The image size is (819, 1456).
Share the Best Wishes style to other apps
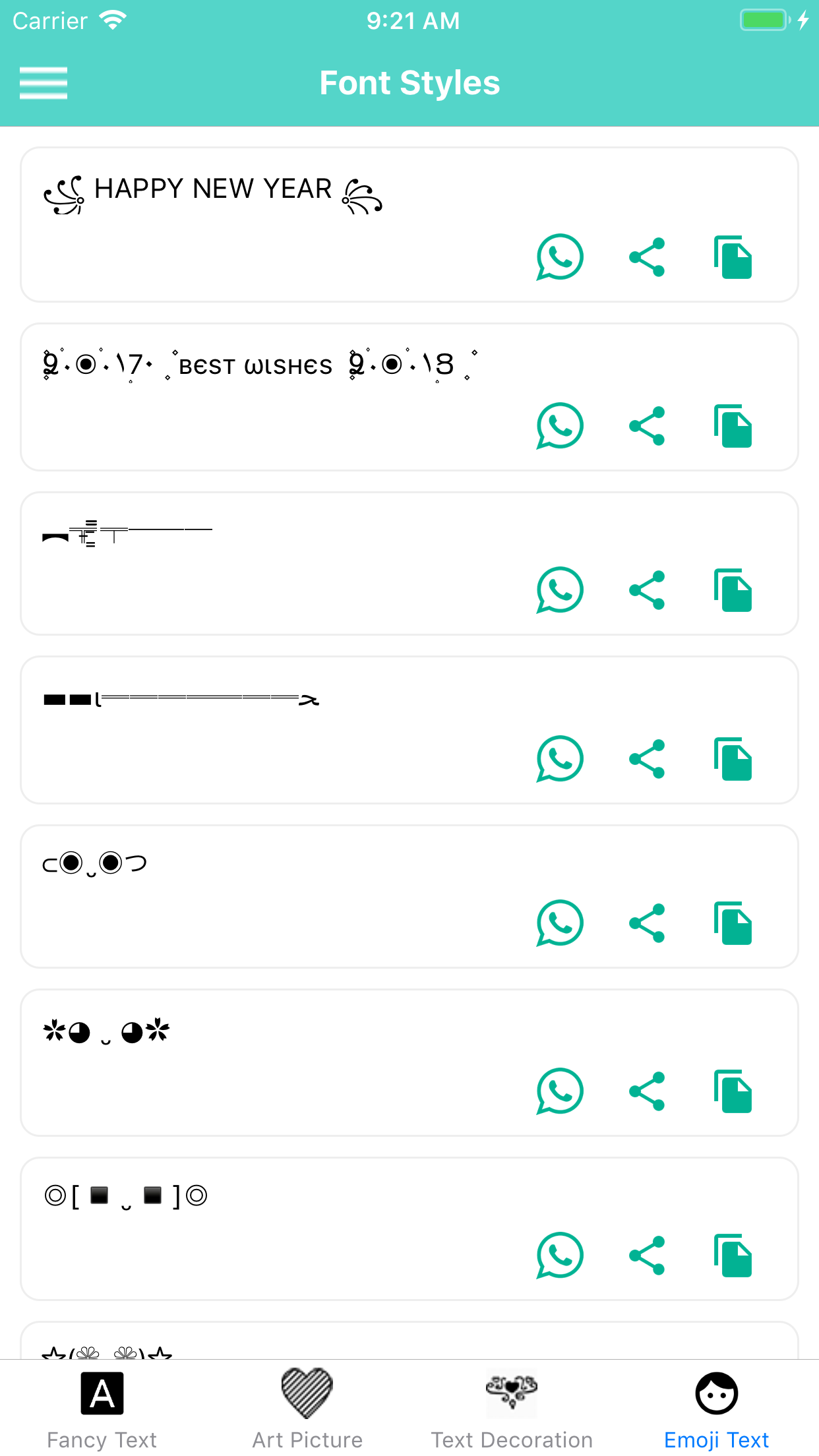point(647,427)
